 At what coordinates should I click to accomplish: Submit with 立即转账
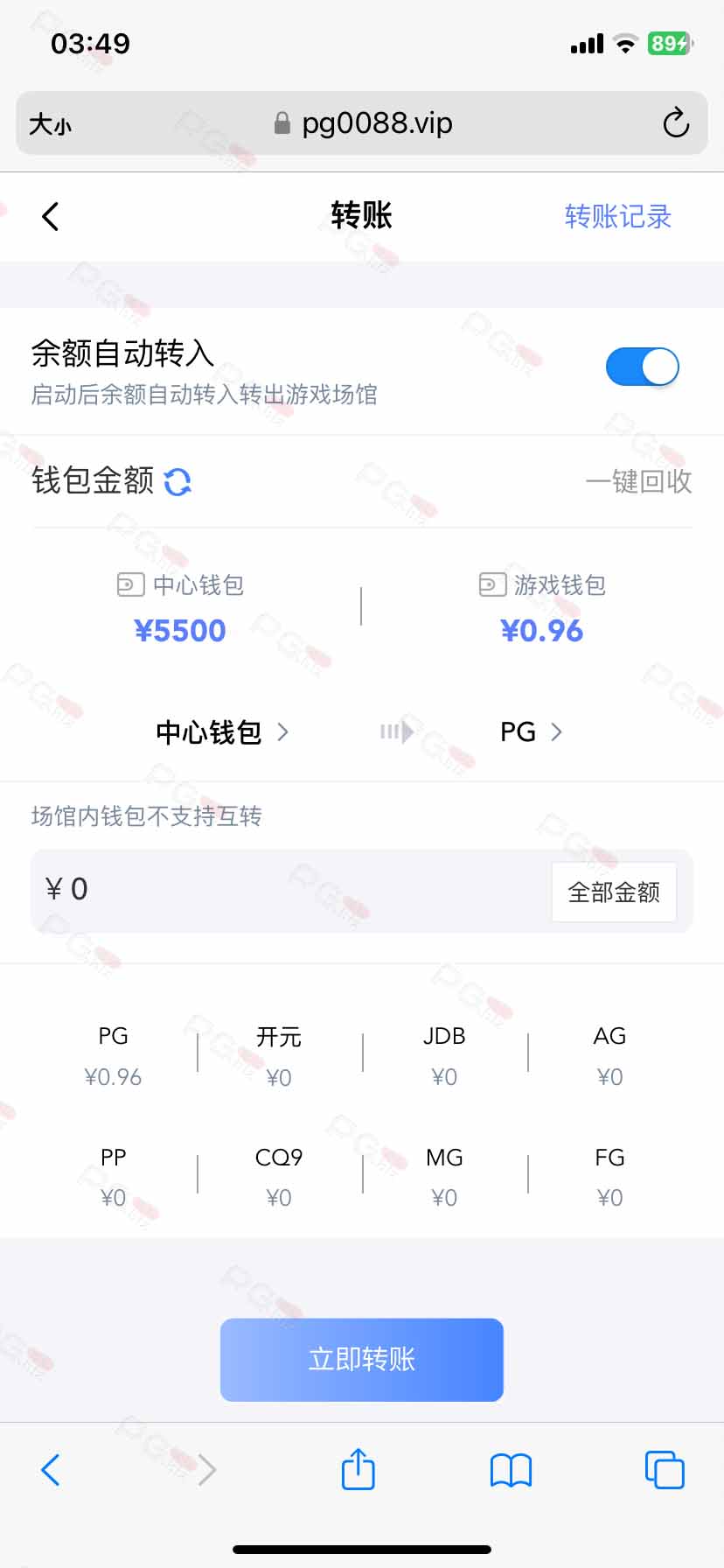(362, 1359)
